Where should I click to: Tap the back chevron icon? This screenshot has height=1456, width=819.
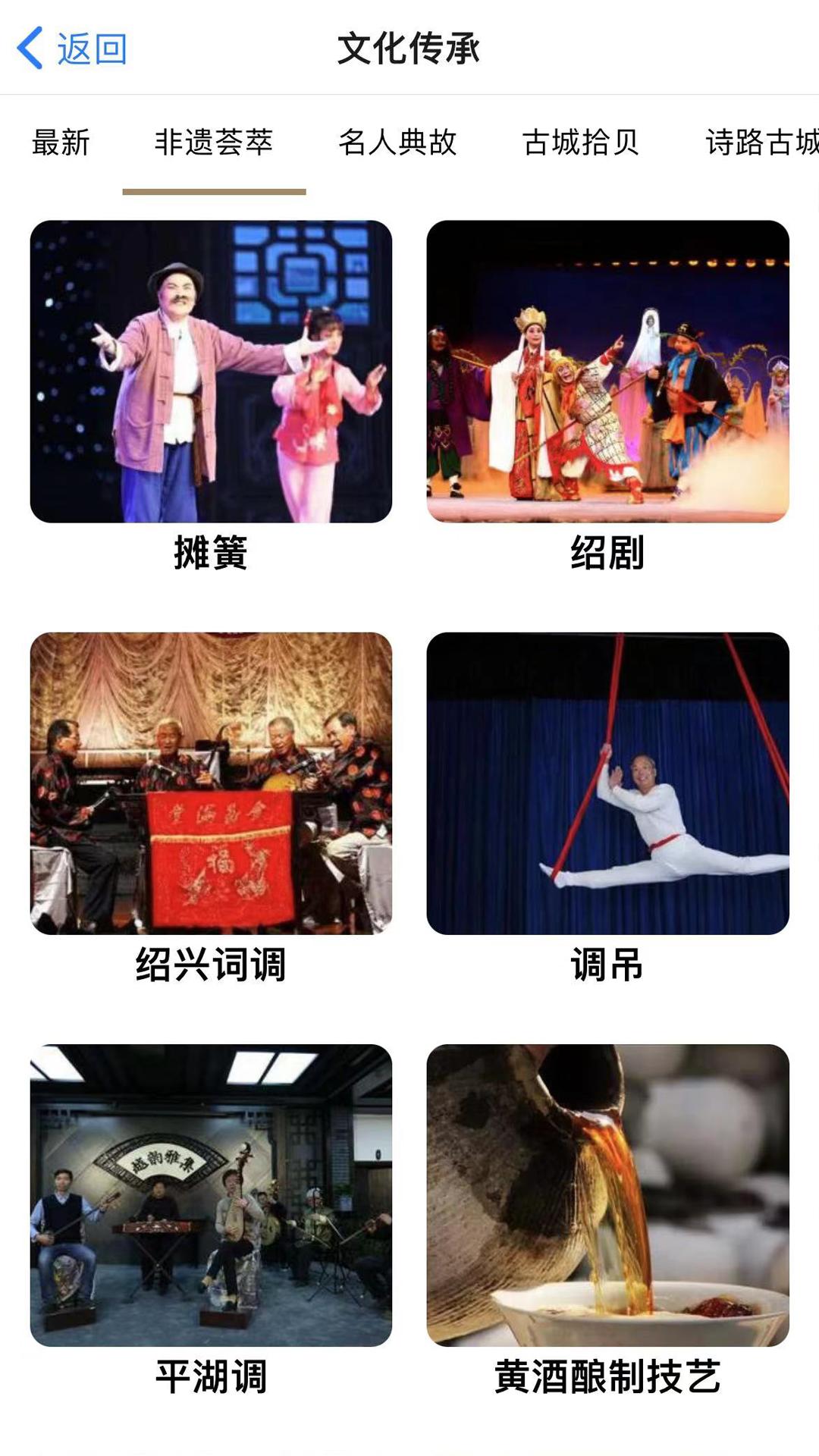pos(28,47)
